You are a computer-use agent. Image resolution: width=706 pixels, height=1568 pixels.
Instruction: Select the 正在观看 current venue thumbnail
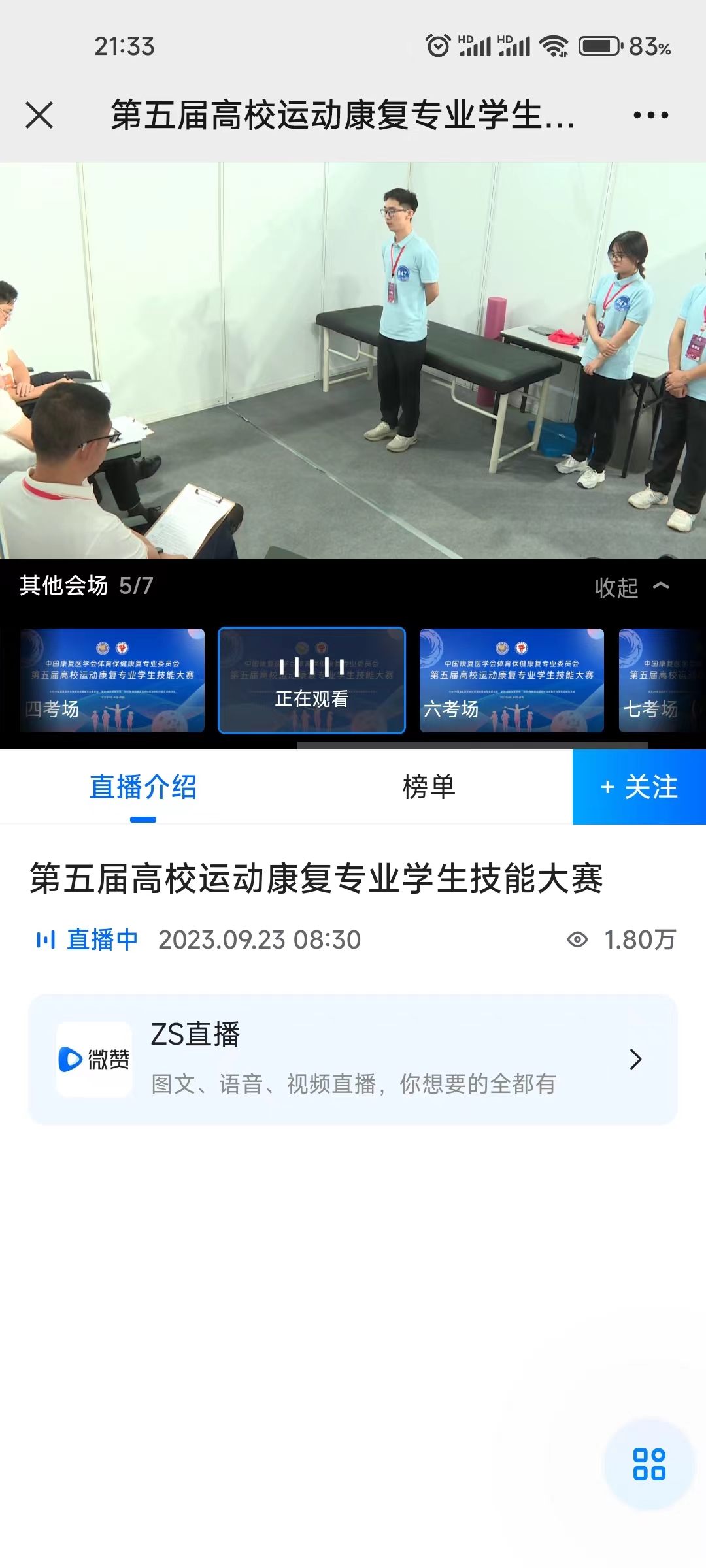pos(312,680)
